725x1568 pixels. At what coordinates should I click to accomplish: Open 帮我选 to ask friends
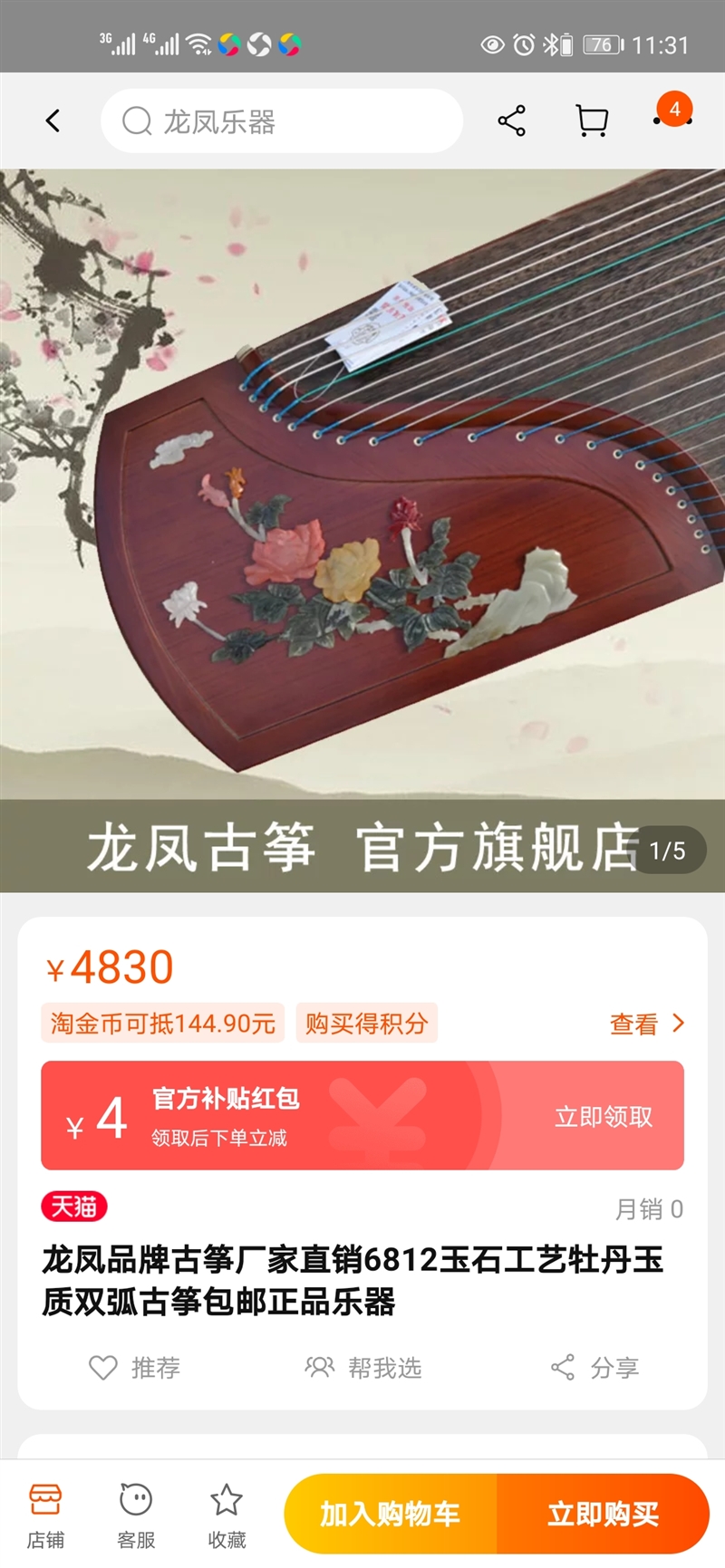[363, 1367]
